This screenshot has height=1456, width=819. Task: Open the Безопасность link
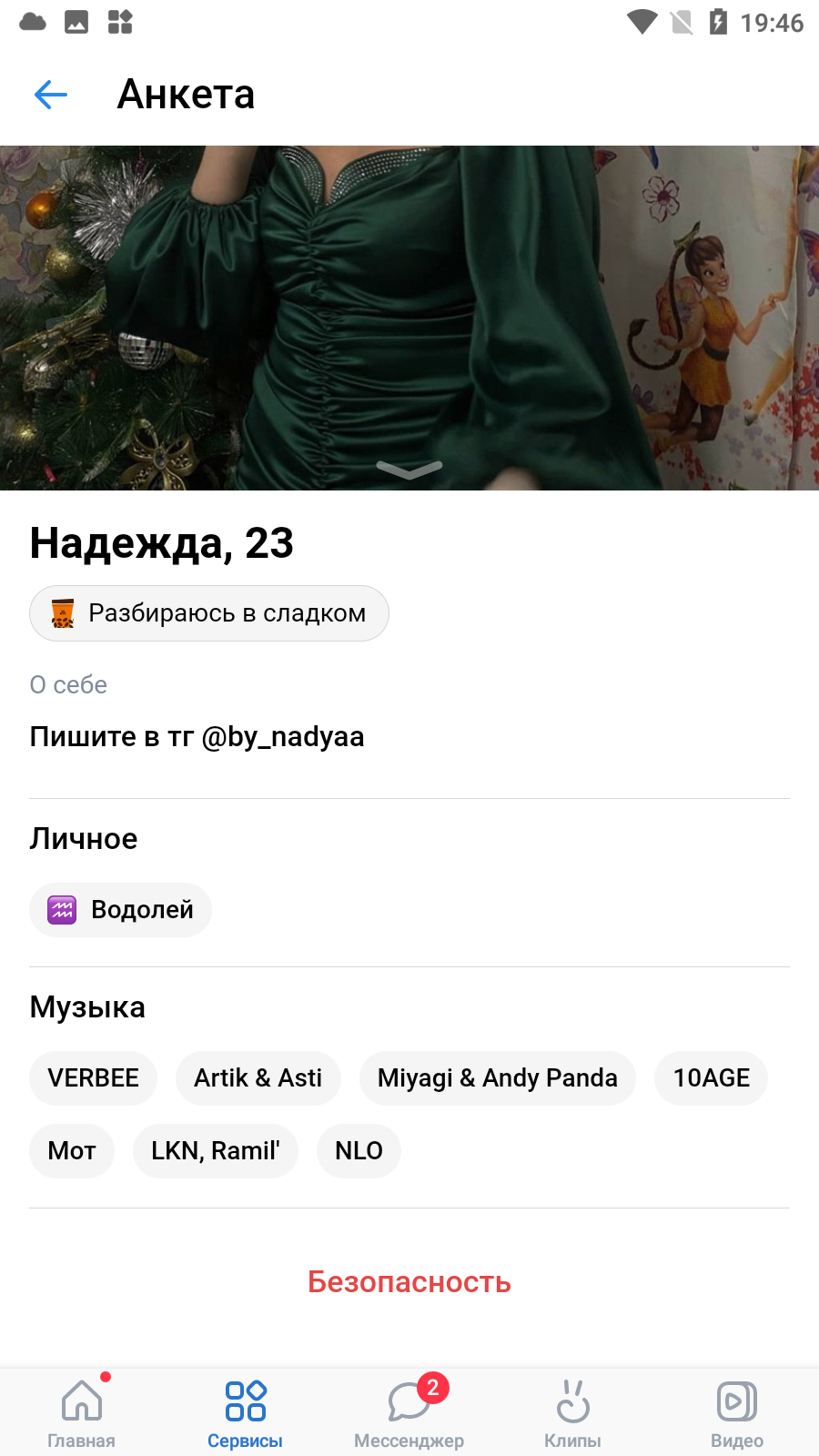409,1282
